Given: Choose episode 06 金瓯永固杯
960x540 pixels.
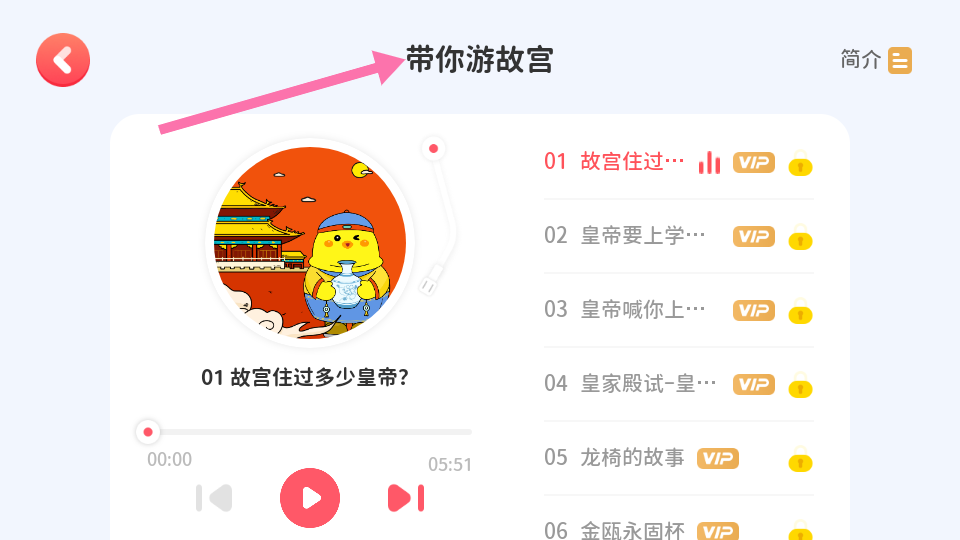Looking at the screenshot, I should coord(632,530).
